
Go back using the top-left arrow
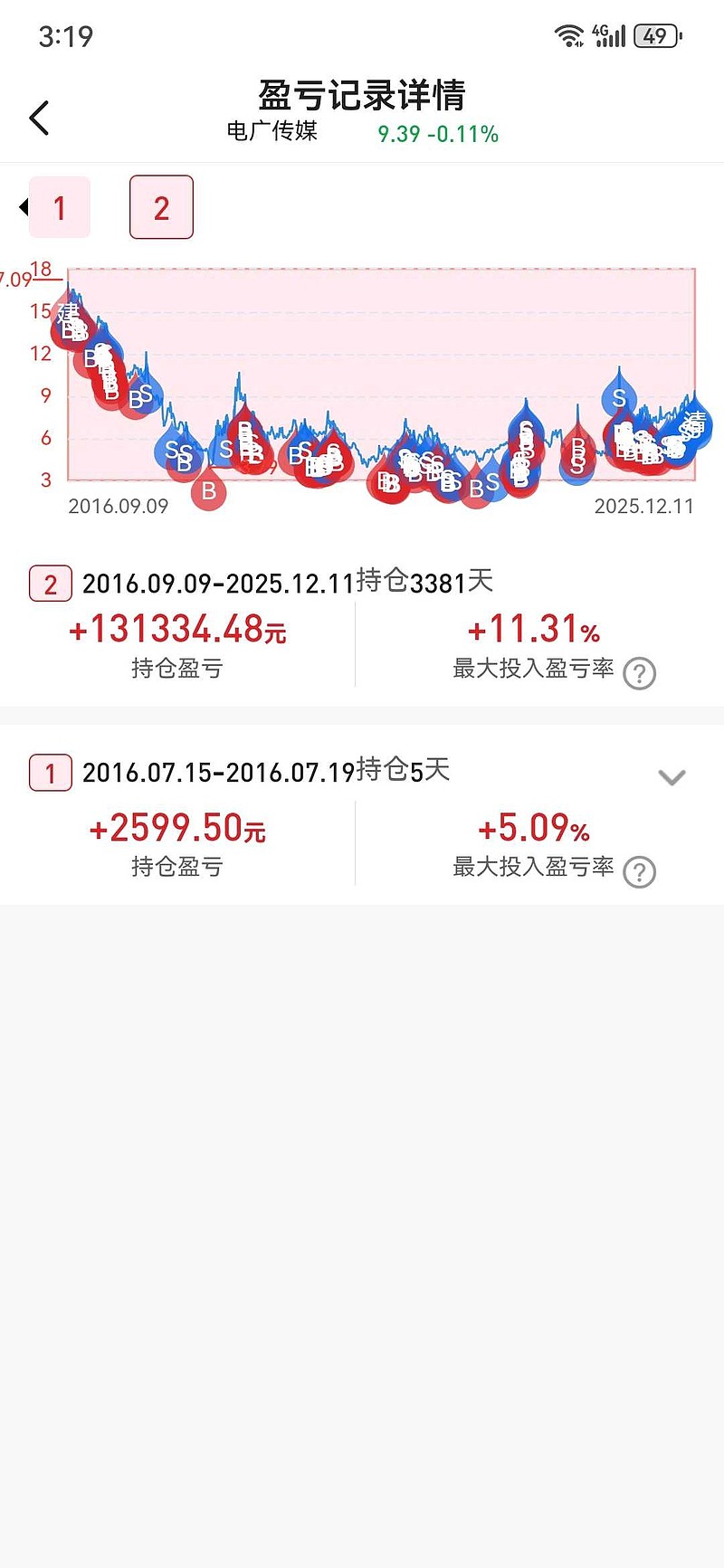pyautogui.click(x=39, y=118)
